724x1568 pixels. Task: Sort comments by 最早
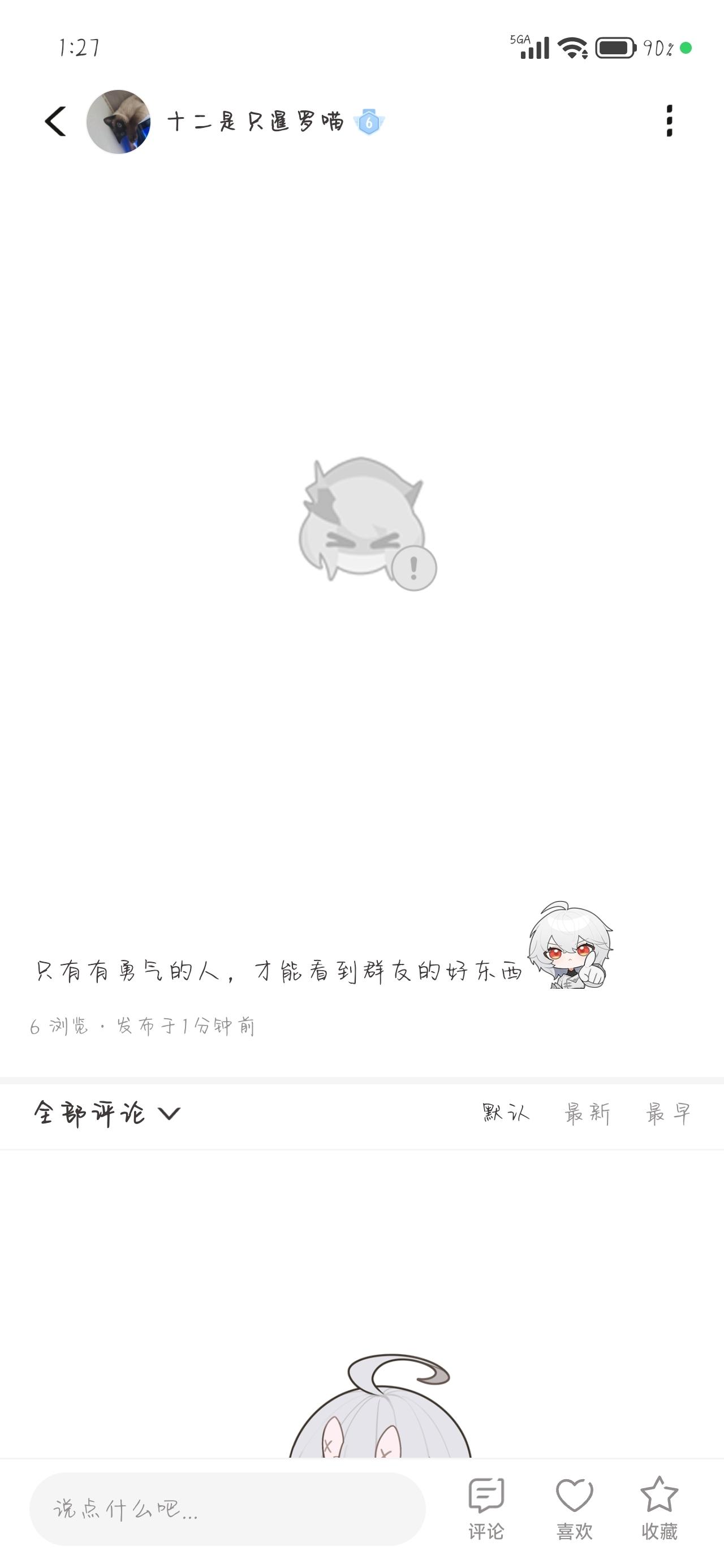668,1113
